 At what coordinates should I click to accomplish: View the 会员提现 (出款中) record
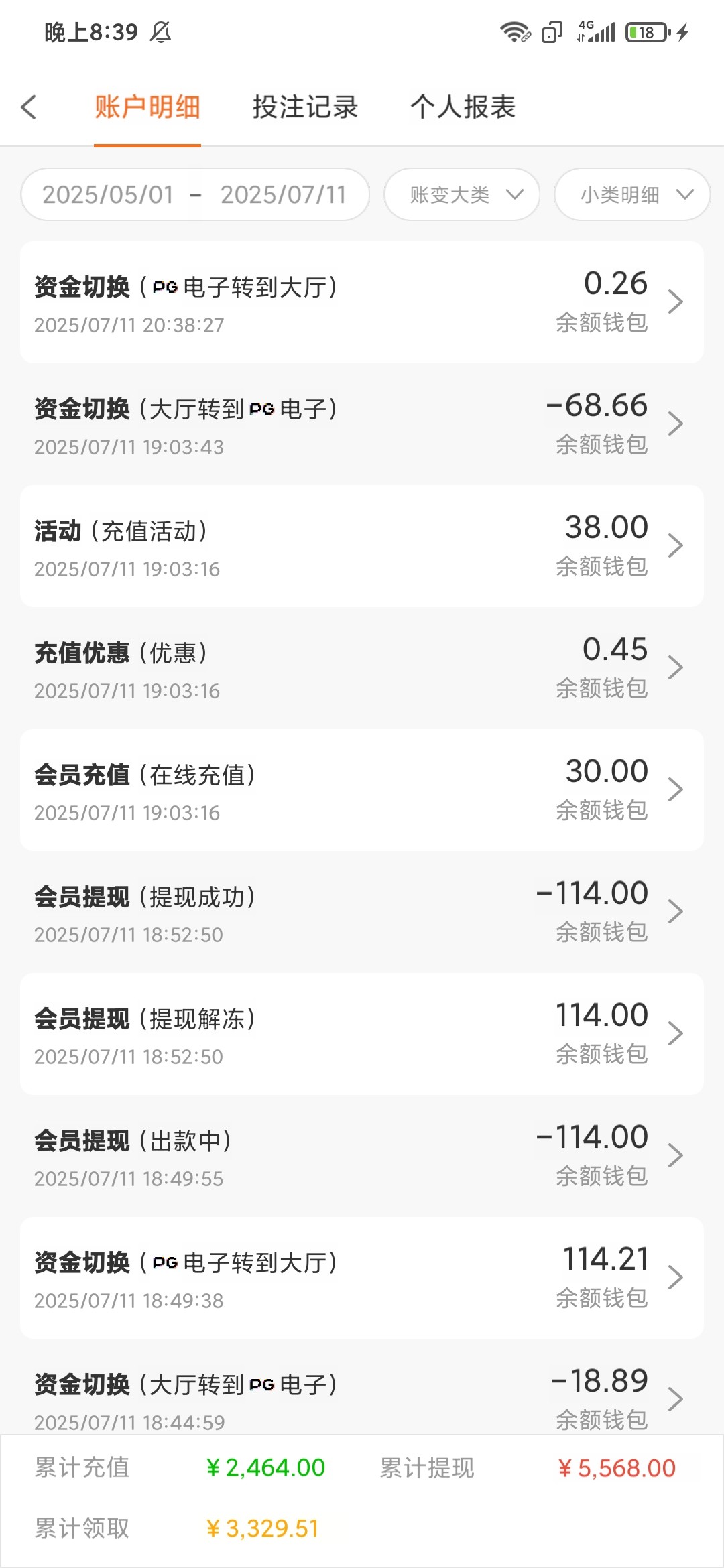362,1156
